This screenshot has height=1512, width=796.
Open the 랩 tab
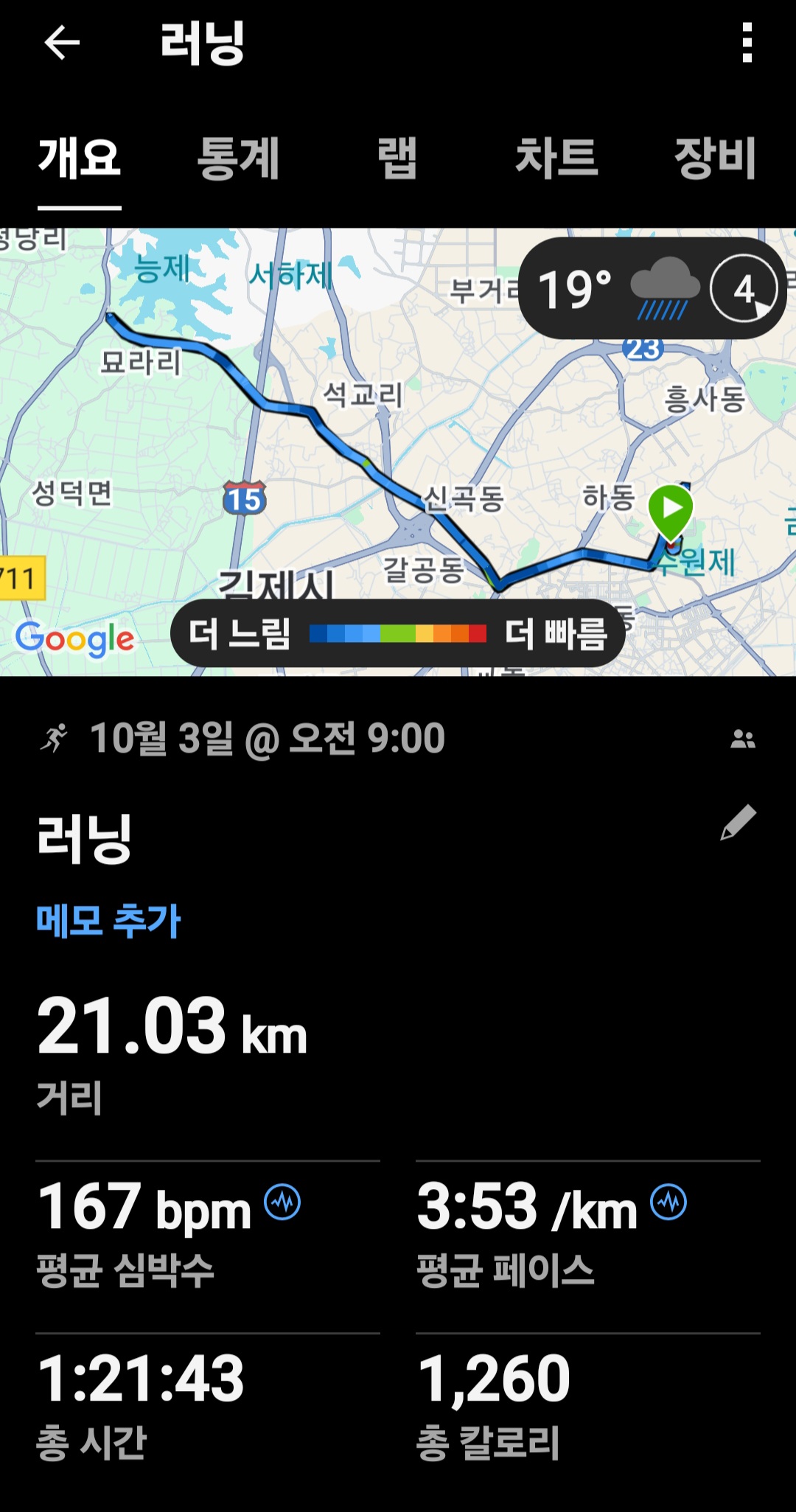pos(397,158)
